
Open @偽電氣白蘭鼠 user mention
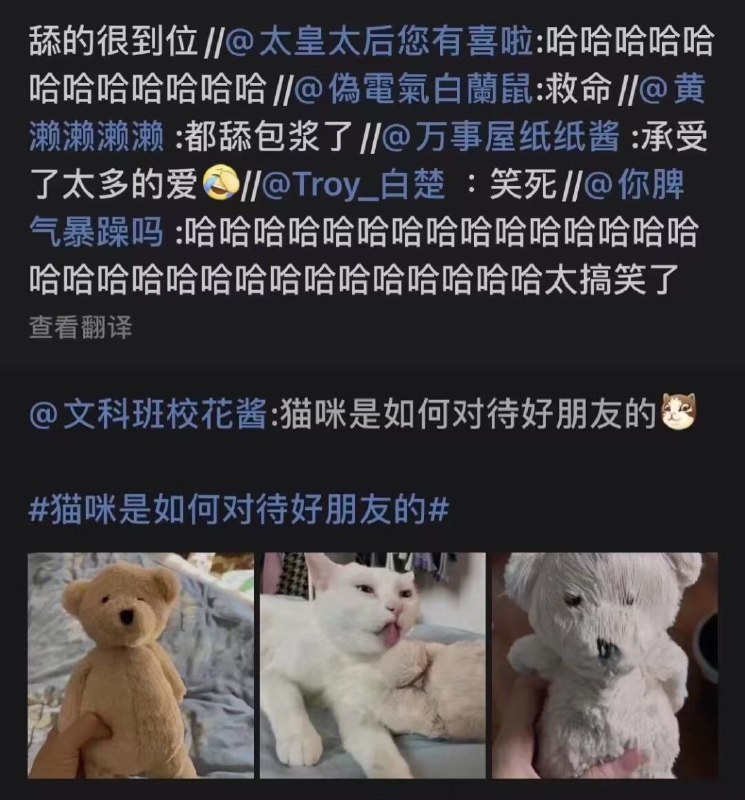413,89
